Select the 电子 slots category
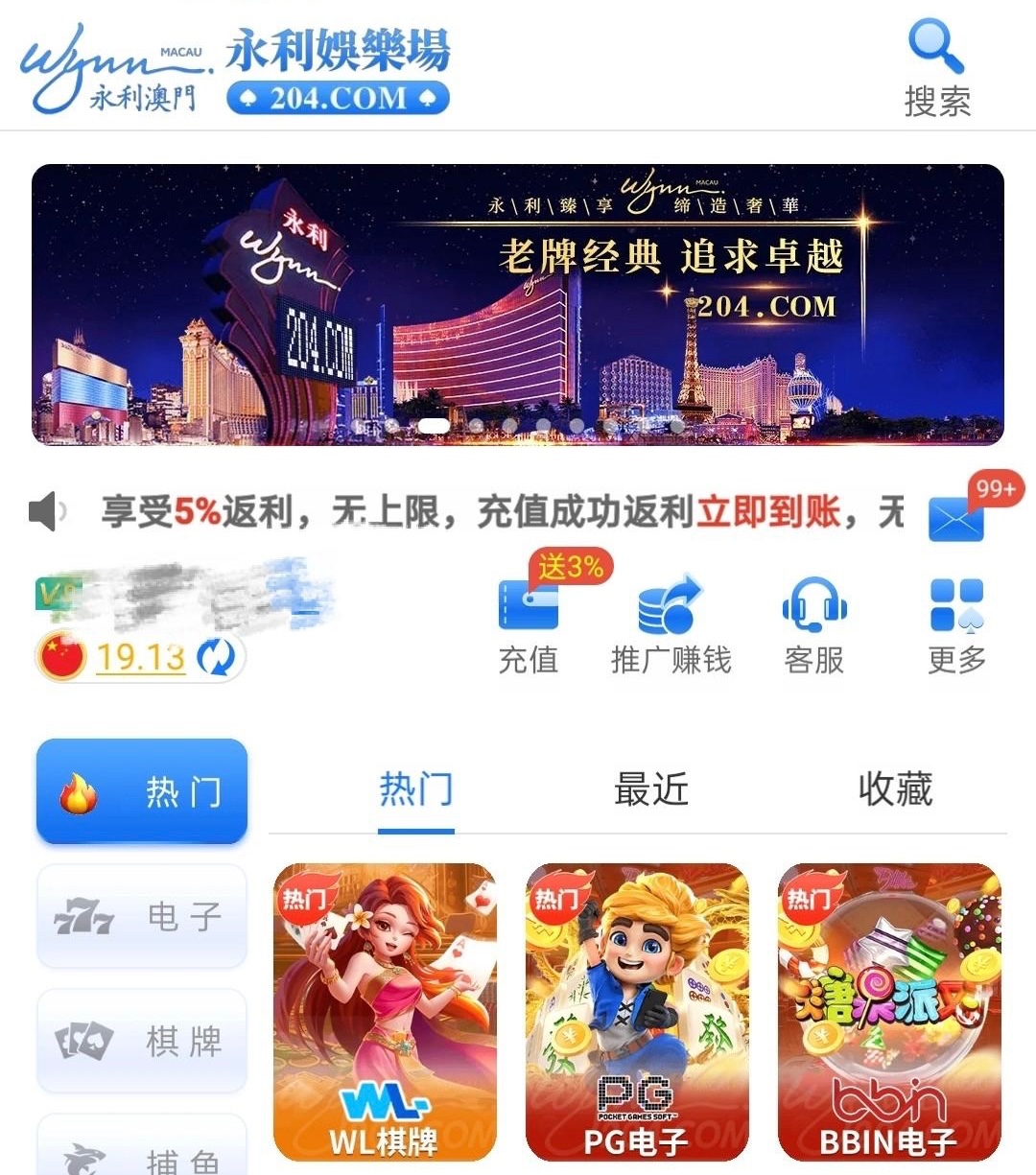1036x1175 pixels. point(142,917)
